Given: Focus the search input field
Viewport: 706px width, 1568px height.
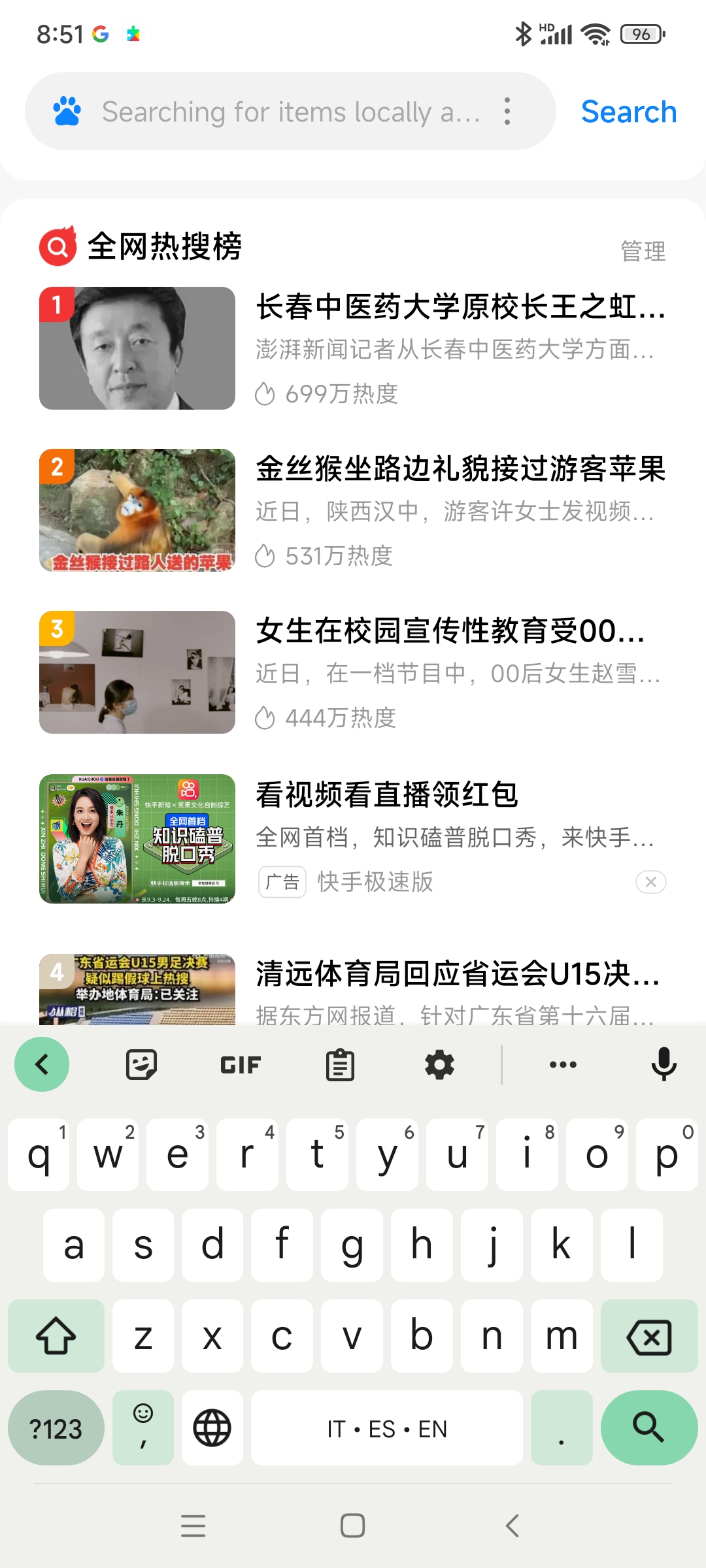Looking at the screenshot, I should click(x=291, y=112).
